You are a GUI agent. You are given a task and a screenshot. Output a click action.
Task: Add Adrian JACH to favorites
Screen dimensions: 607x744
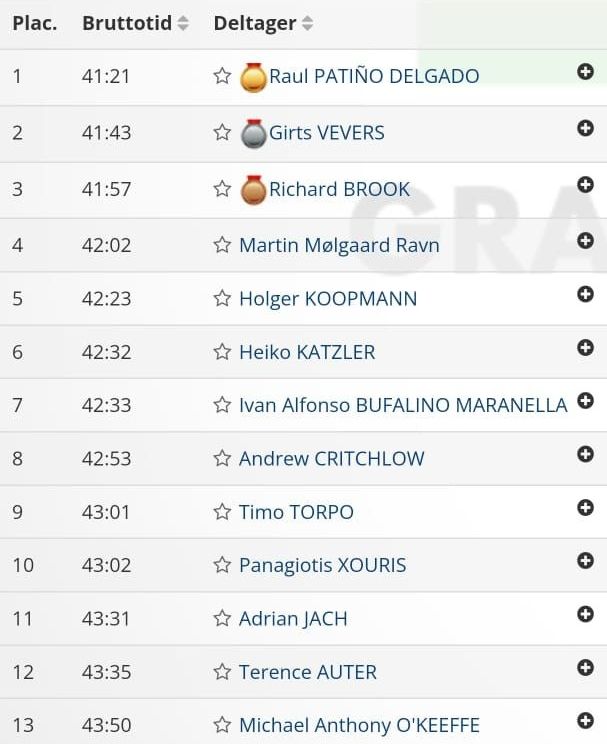click(x=222, y=618)
